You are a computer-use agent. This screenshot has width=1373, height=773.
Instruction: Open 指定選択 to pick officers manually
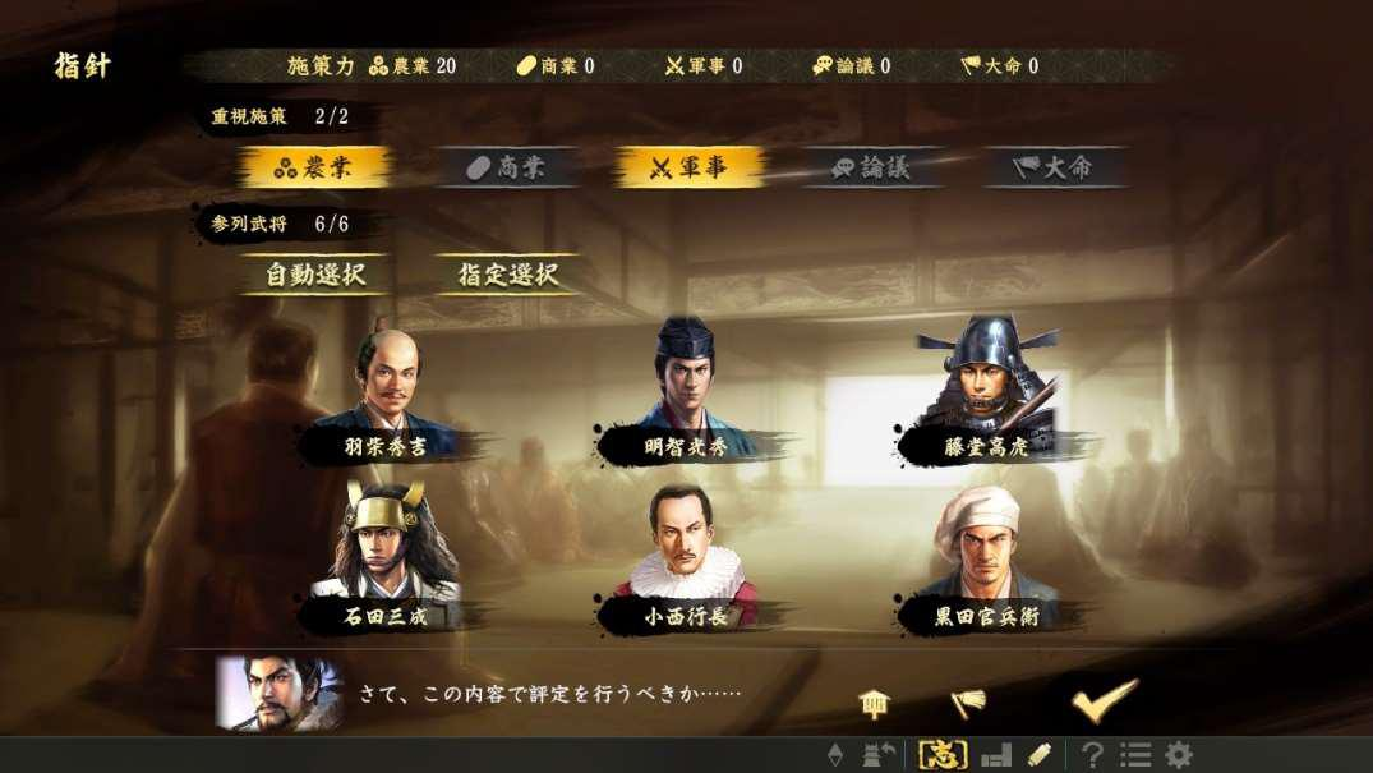[x=508, y=274]
